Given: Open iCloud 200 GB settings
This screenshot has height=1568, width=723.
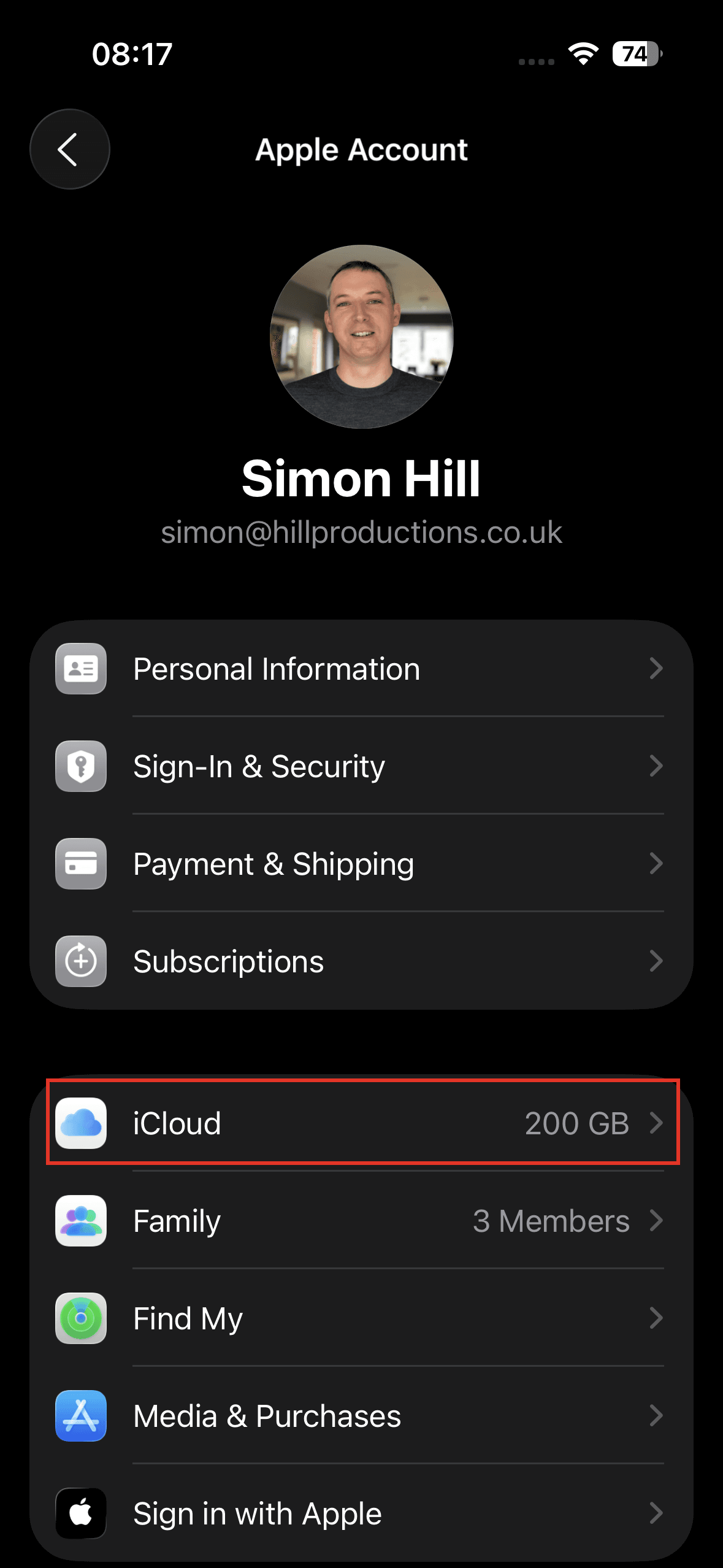Looking at the screenshot, I should tap(362, 1123).
